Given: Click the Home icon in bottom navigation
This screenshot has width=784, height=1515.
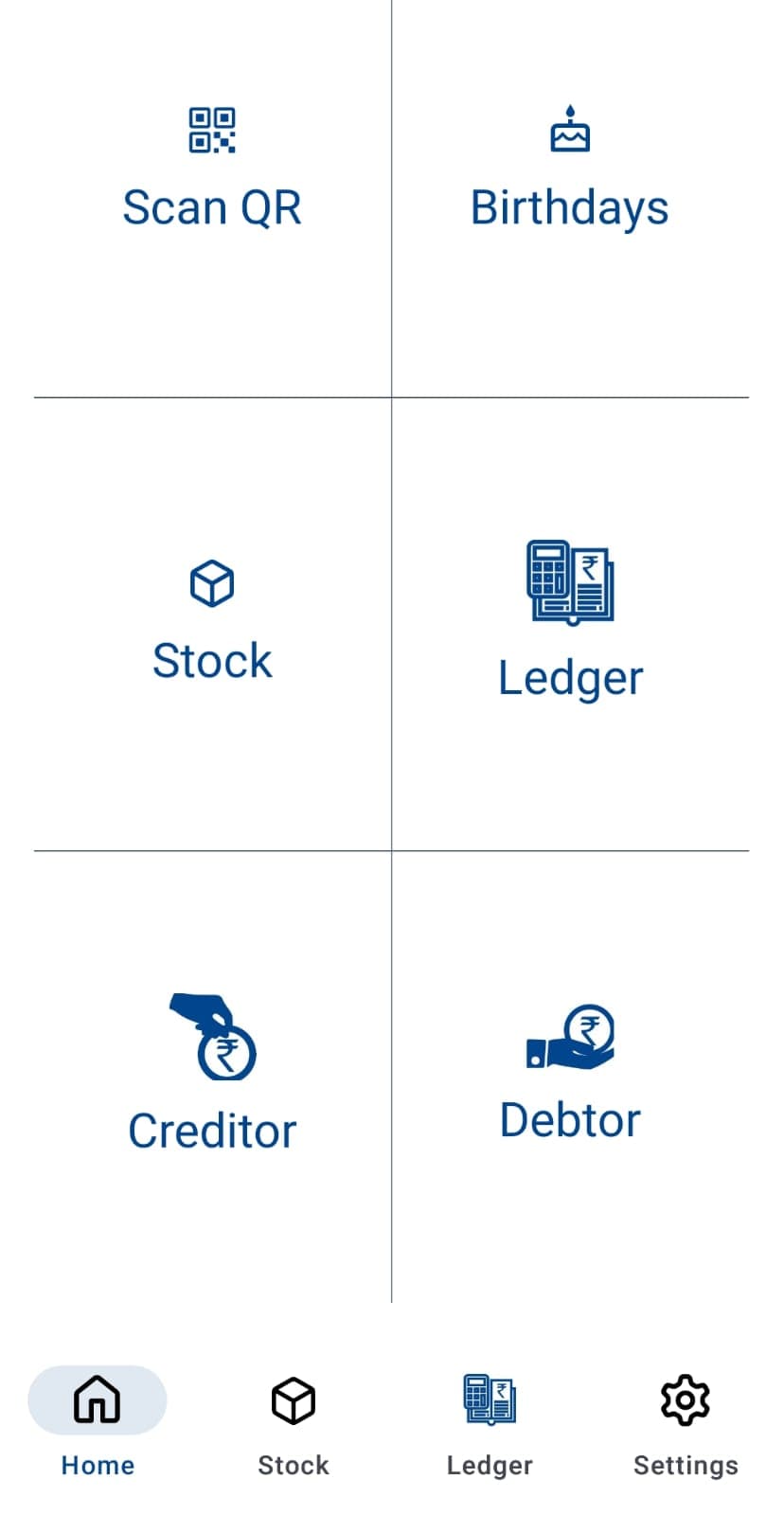Looking at the screenshot, I should coord(98,1399).
